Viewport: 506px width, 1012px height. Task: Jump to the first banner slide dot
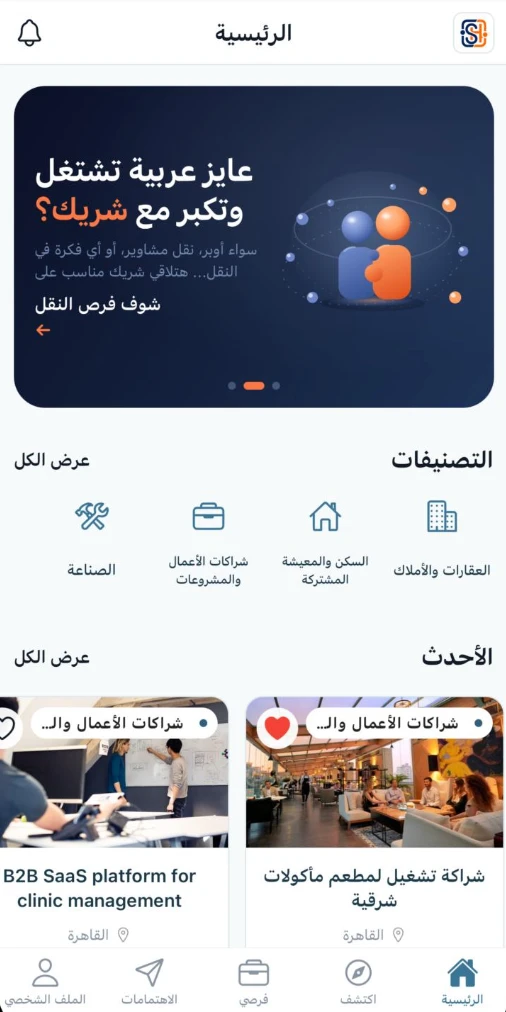276,385
